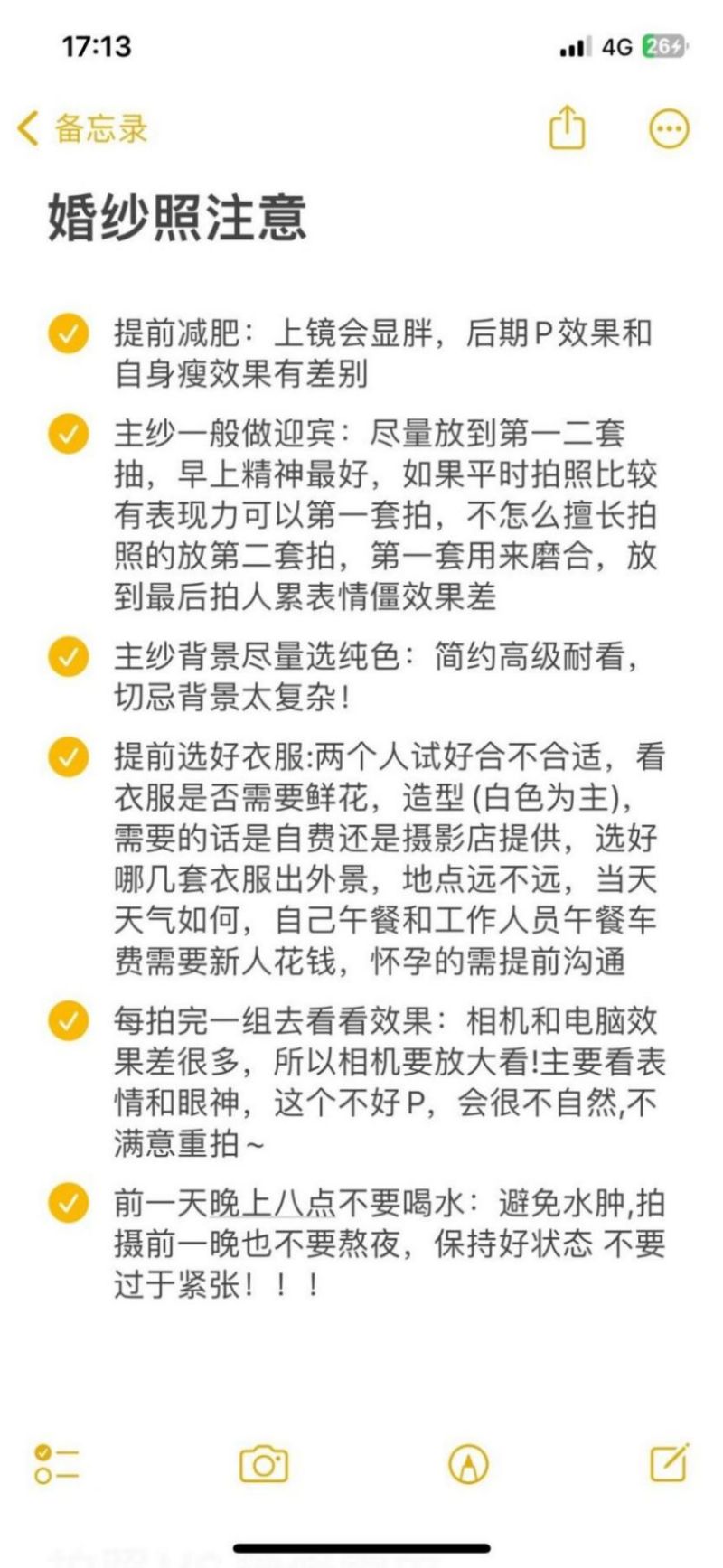Open the more options menu
This screenshot has width=723, height=1568.
click(x=669, y=128)
